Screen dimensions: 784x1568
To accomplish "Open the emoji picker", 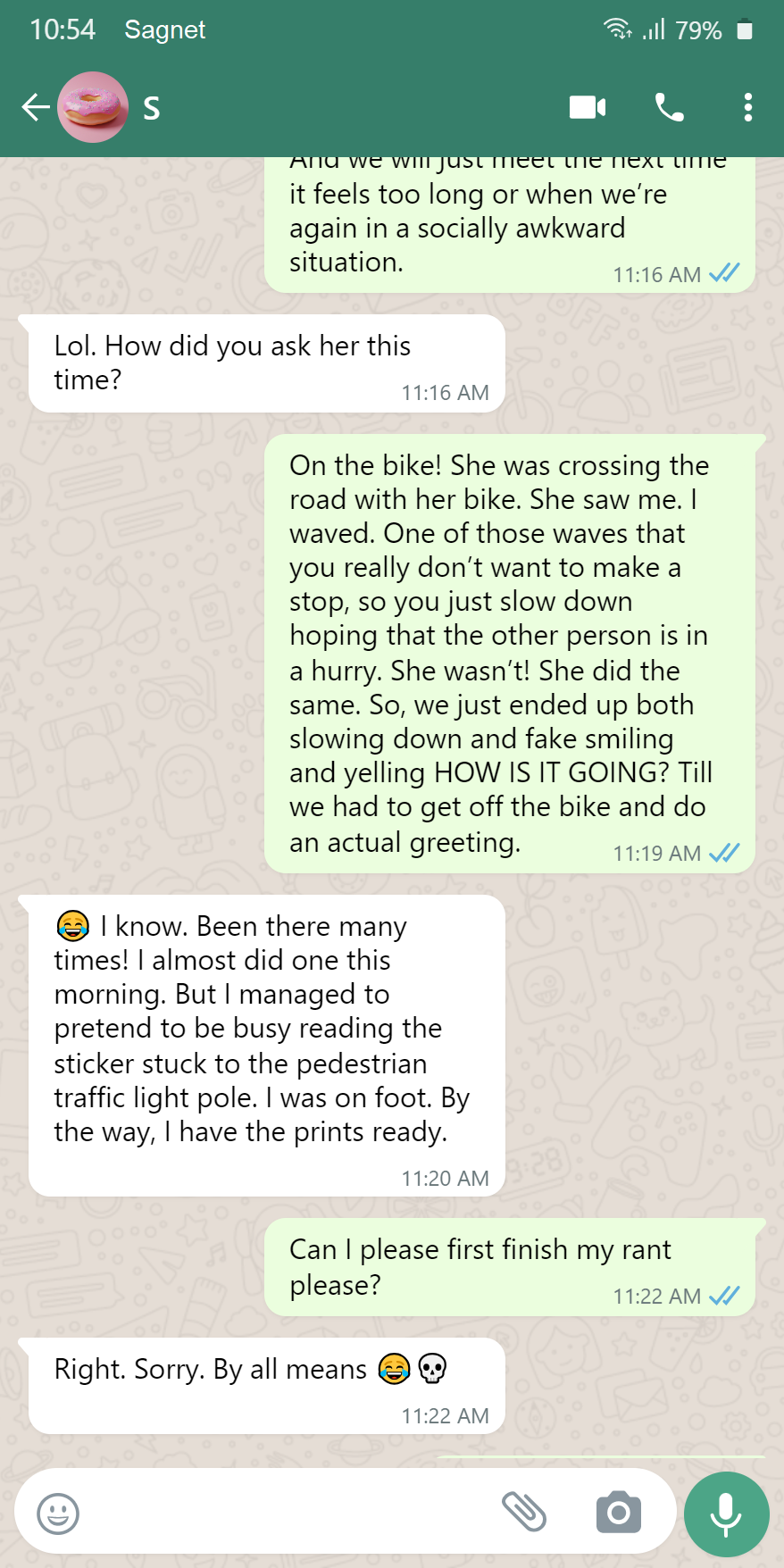I will tap(58, 1514).
